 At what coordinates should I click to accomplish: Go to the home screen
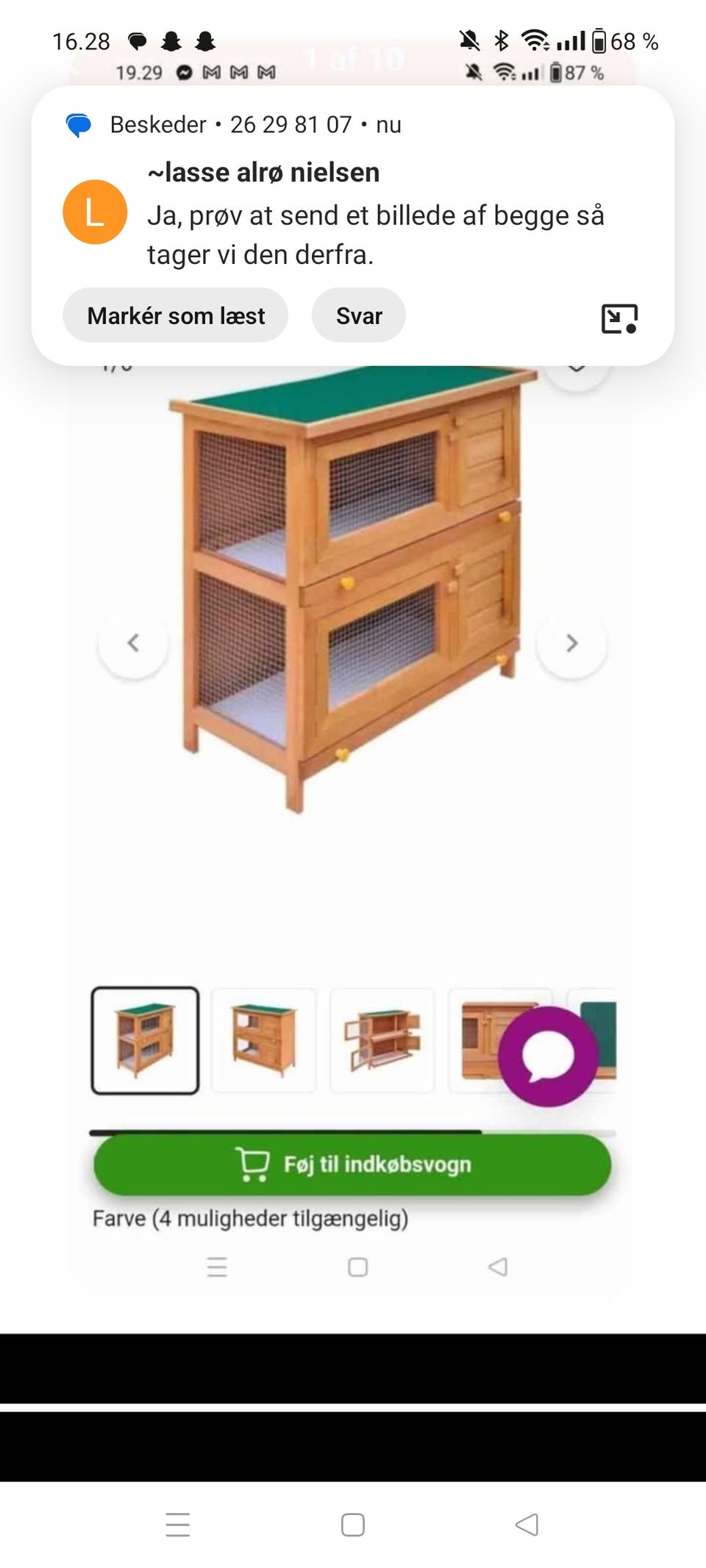pos(353,1525)
